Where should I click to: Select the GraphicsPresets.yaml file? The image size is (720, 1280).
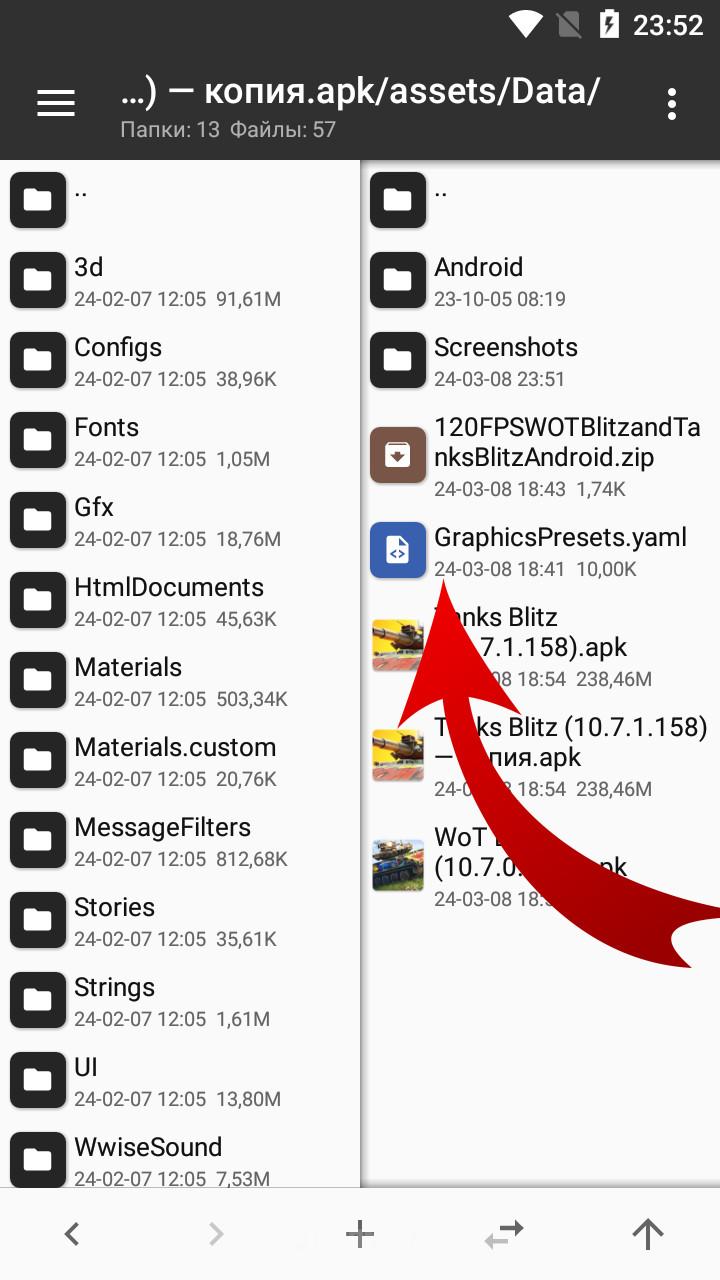(x=540, y=550)
